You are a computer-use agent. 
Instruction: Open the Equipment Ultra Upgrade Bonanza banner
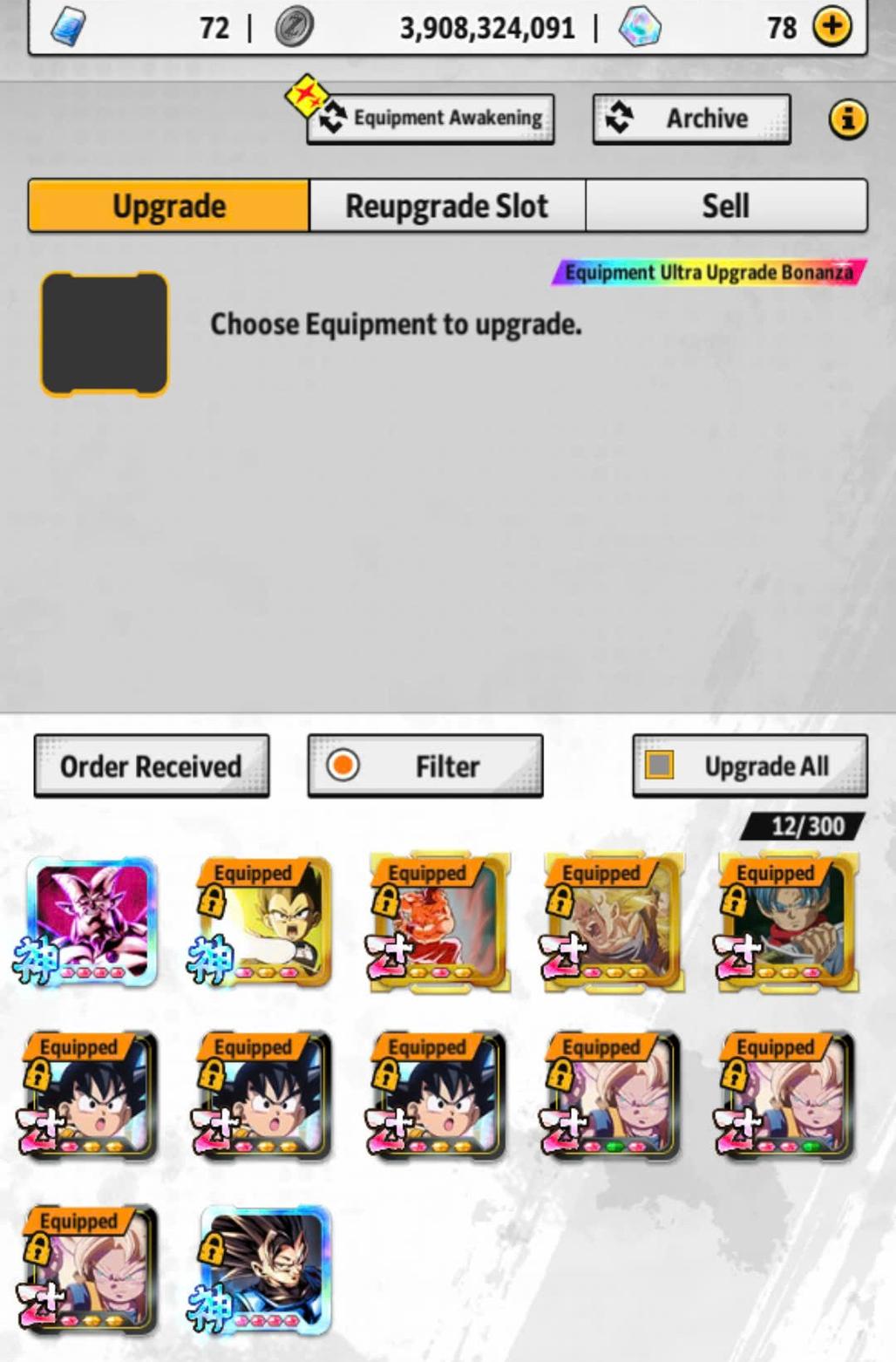point(709,273)
